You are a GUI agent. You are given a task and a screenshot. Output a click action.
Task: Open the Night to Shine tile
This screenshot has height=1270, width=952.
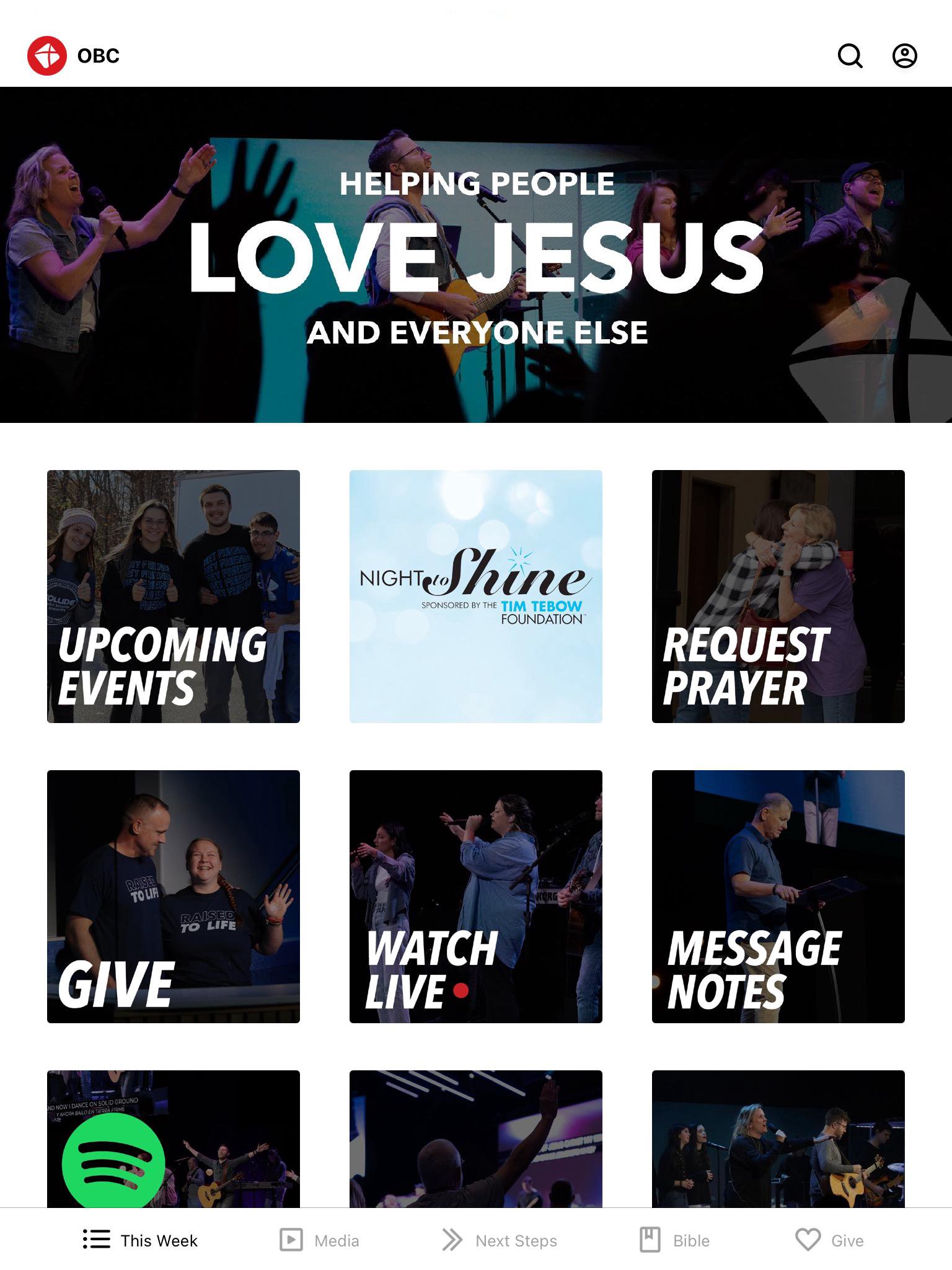click(x=475, y=596)
